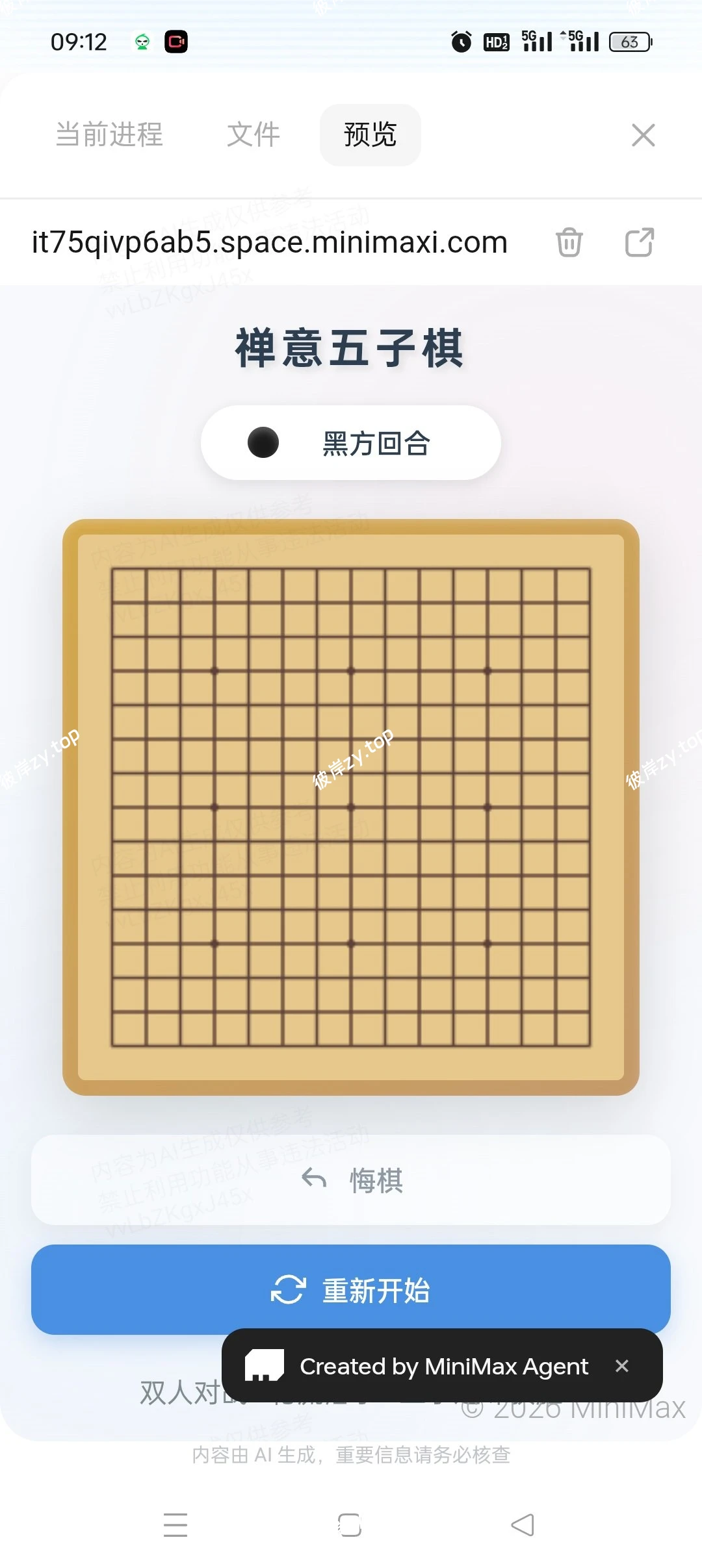Dismiss the Created by MiniMax Agent toast
Viewport: 702px width, 1568px height.
[623, 1366]
